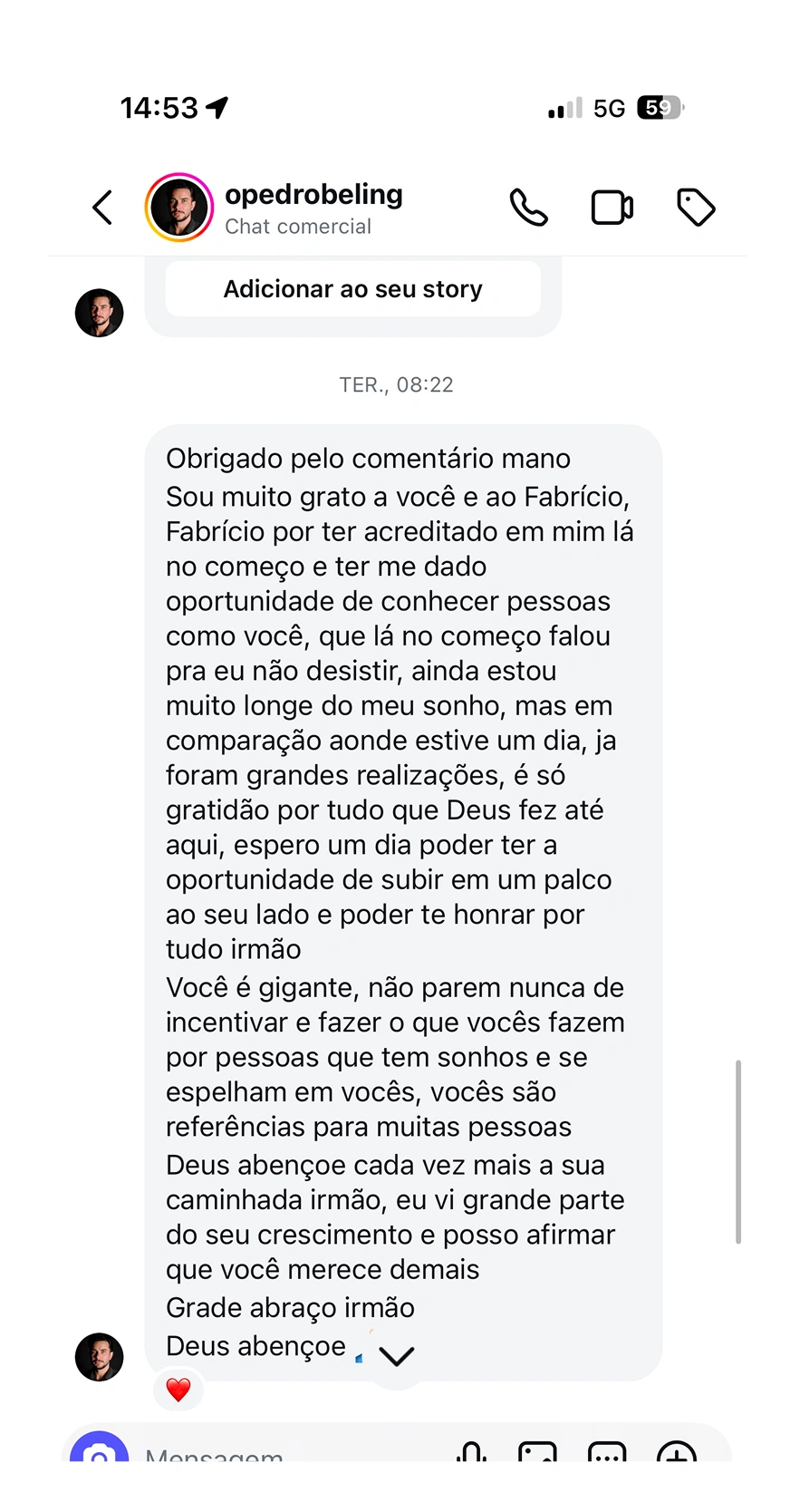This screenshot has height=1512, width=790.
Task: Open the tag icon in the top bar
Action: pos(695,207)
